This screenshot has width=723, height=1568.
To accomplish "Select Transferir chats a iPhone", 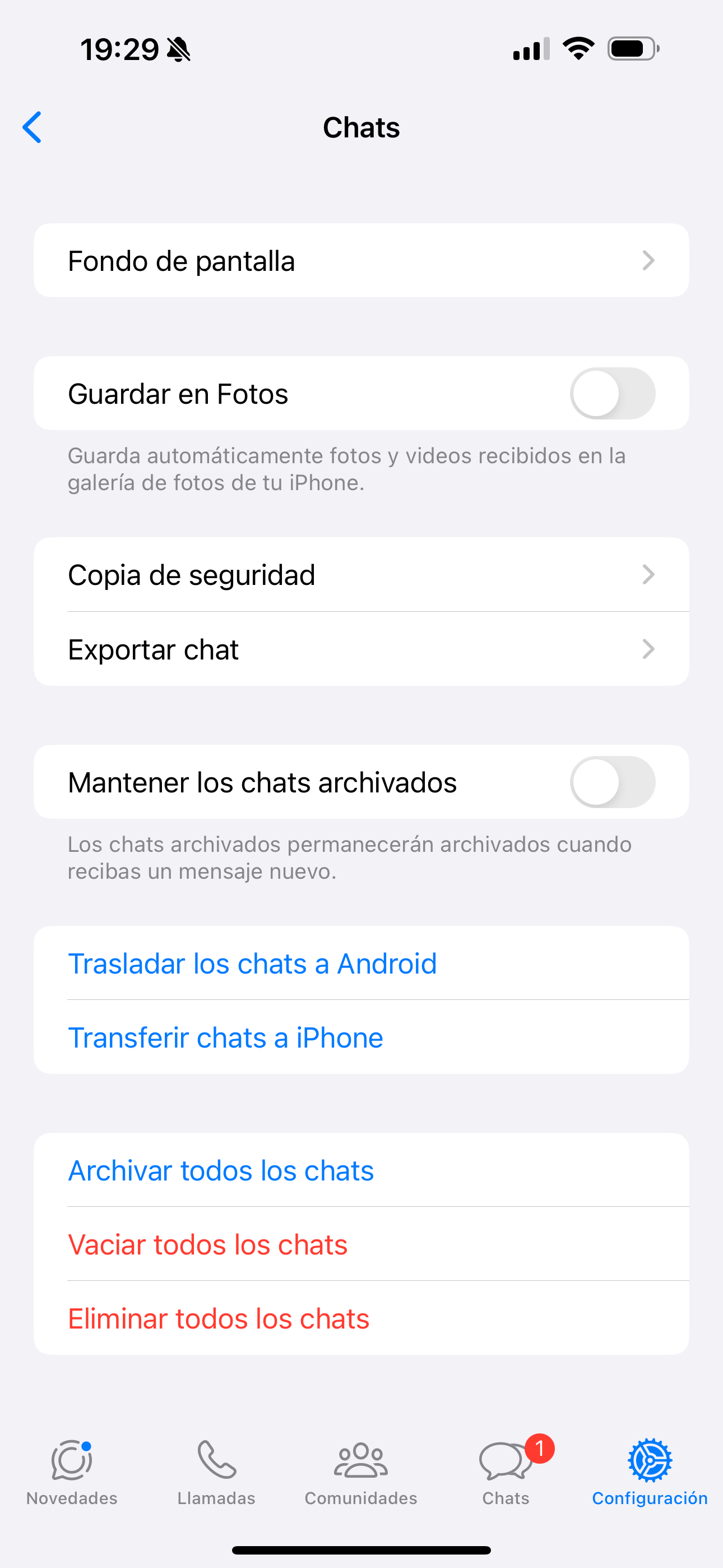I will [226, 1037].
